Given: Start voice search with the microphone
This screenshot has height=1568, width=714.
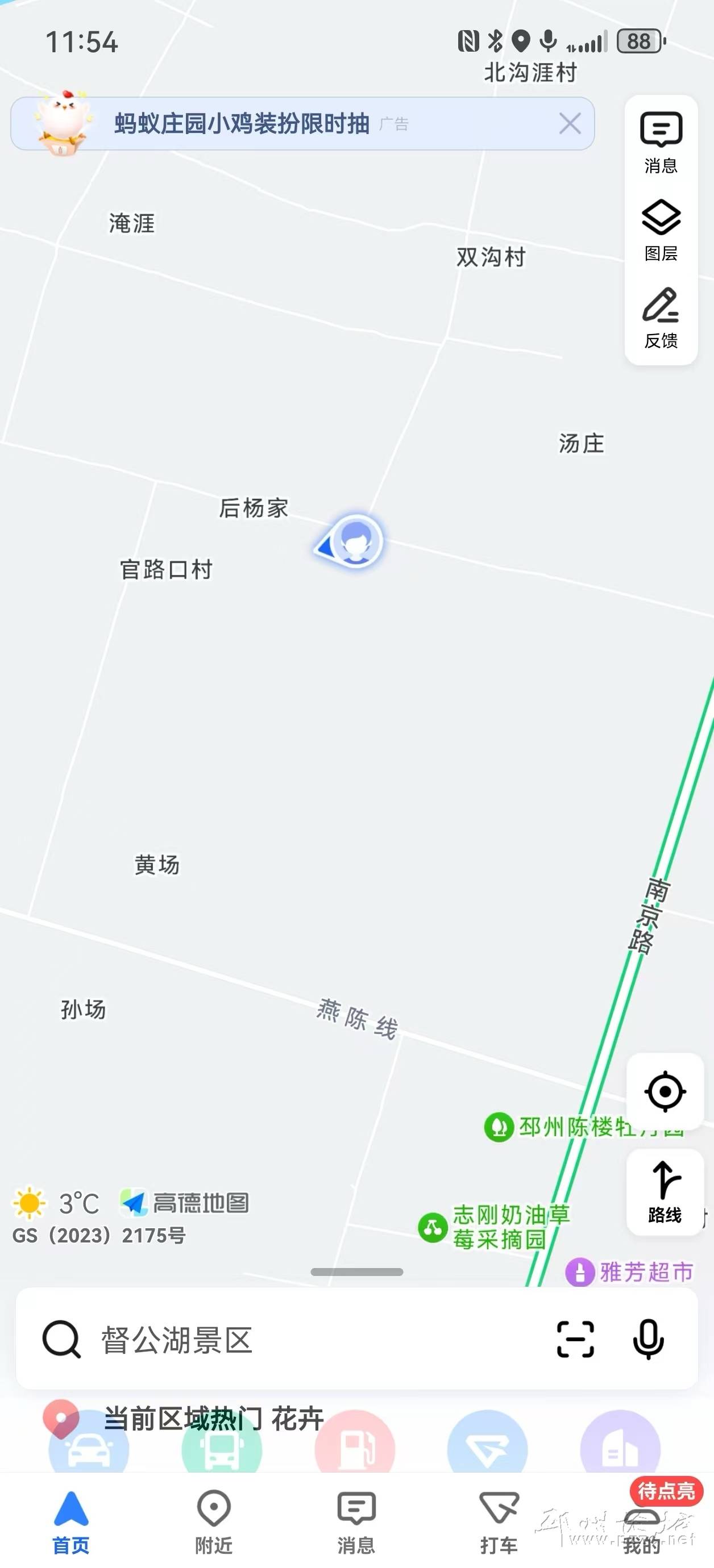Looking at the screenshot, I should coord(648,1339).
